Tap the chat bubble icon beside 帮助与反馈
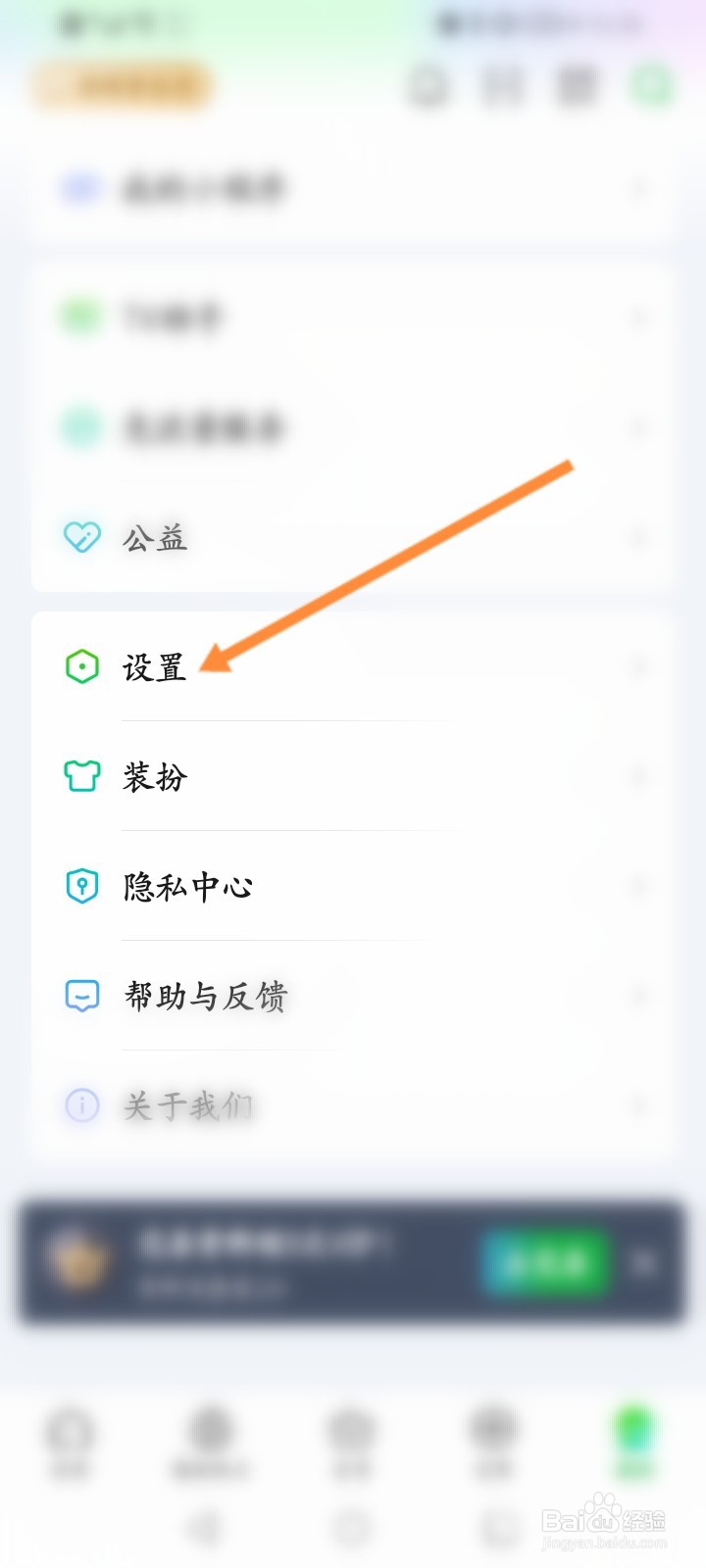 pyautogui.click(x=82, y=996)
